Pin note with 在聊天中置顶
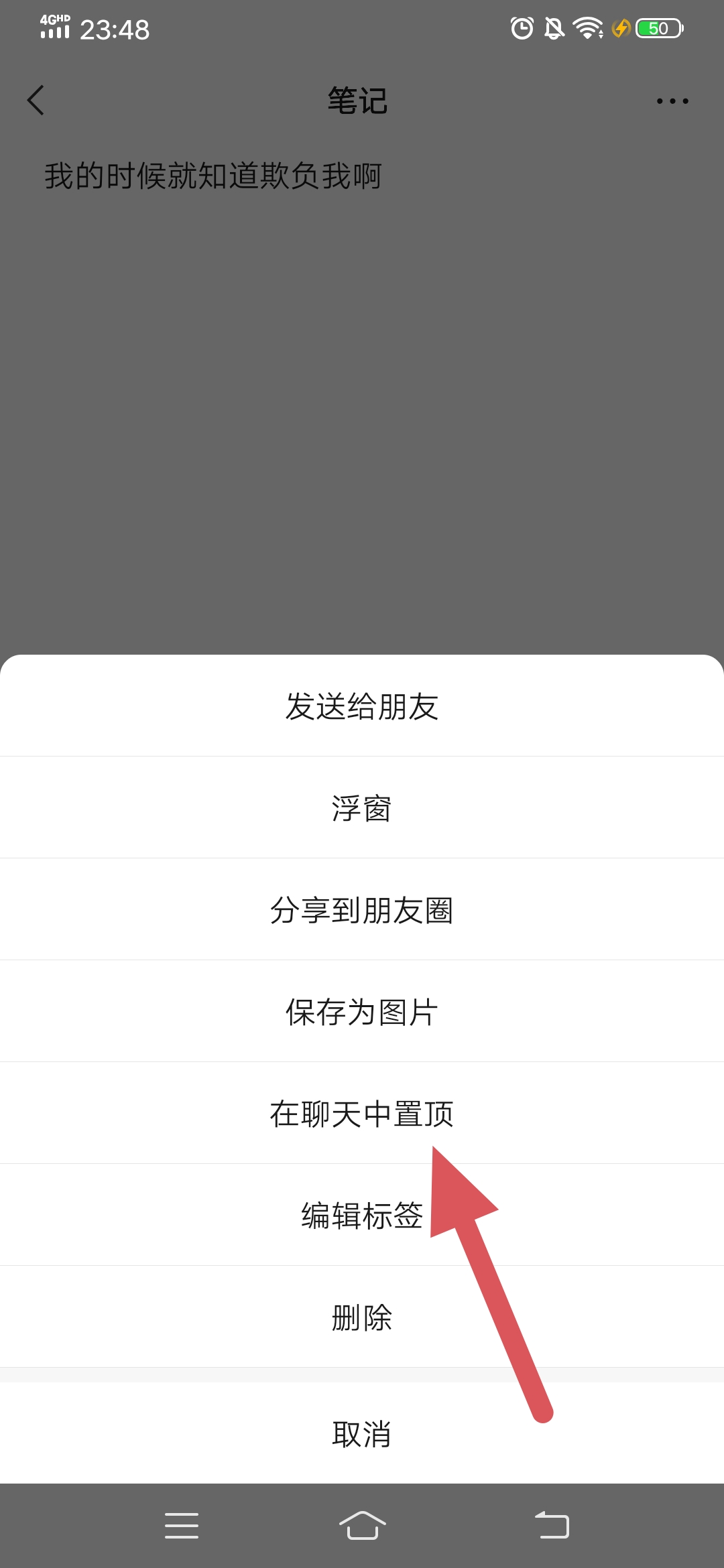724x1568 pixels. 362,1114
